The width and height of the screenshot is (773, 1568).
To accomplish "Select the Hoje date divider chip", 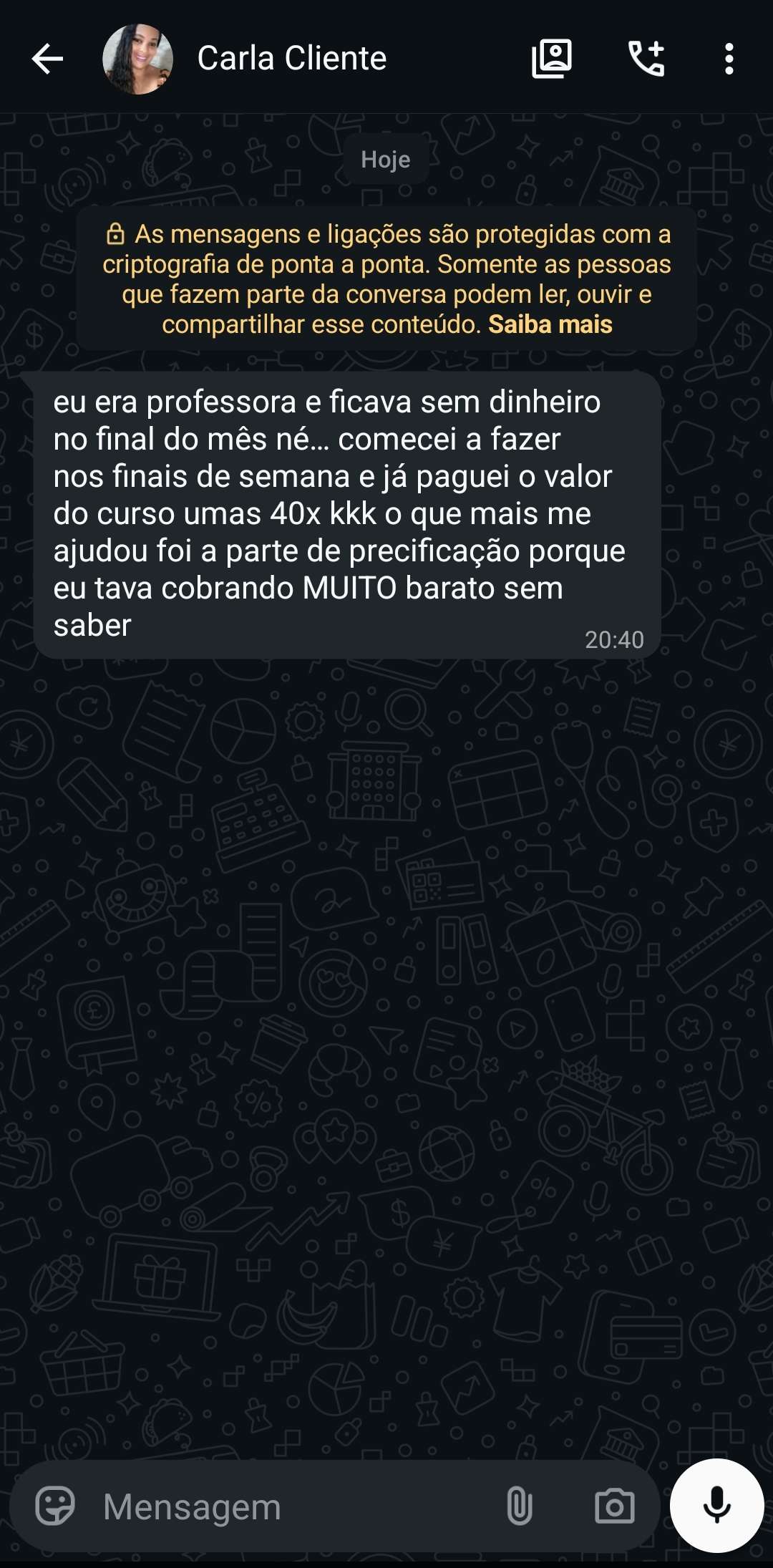I will pos(386,159).
